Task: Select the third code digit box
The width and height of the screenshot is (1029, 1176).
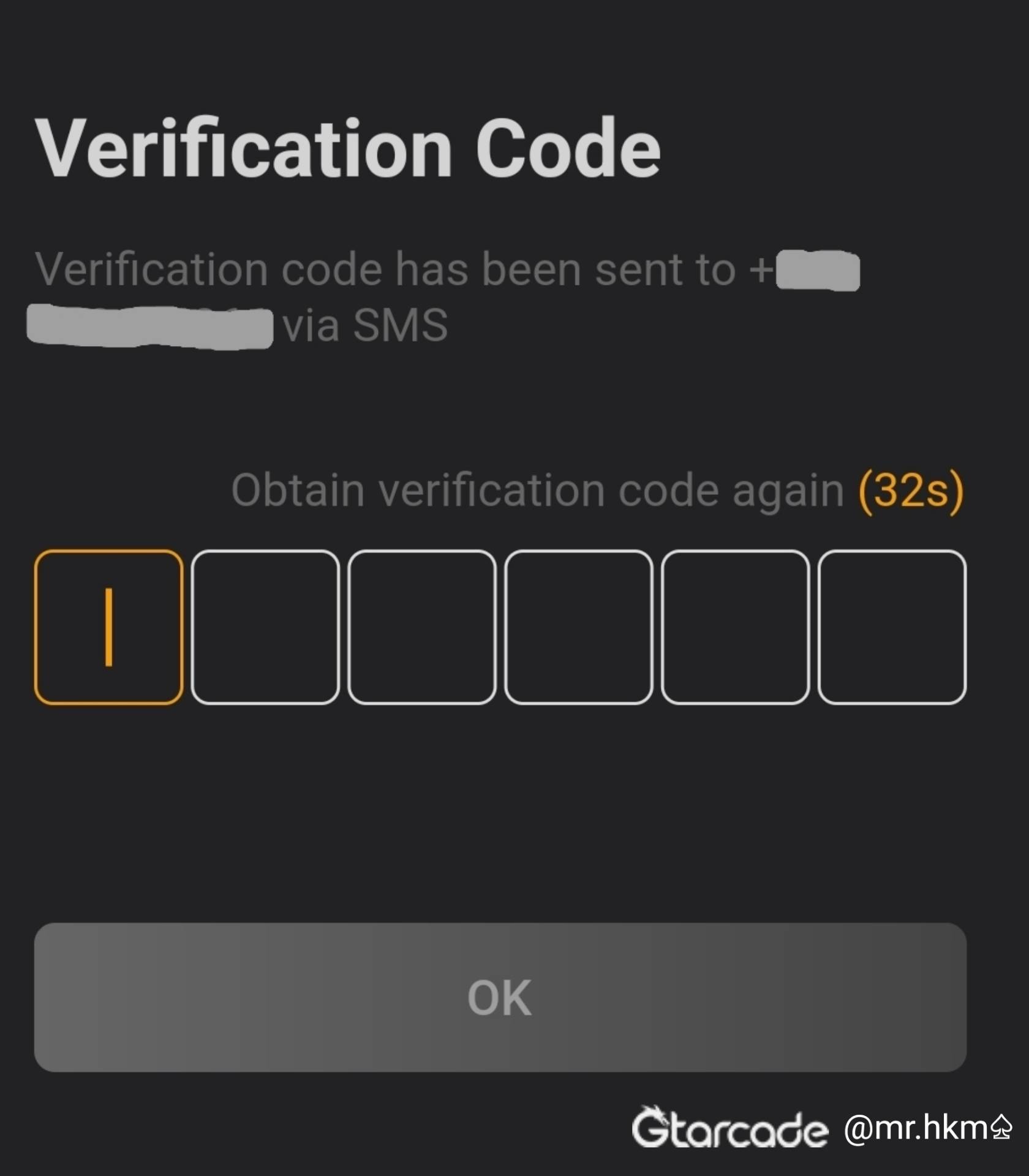Action: click(x=422, y=627)
